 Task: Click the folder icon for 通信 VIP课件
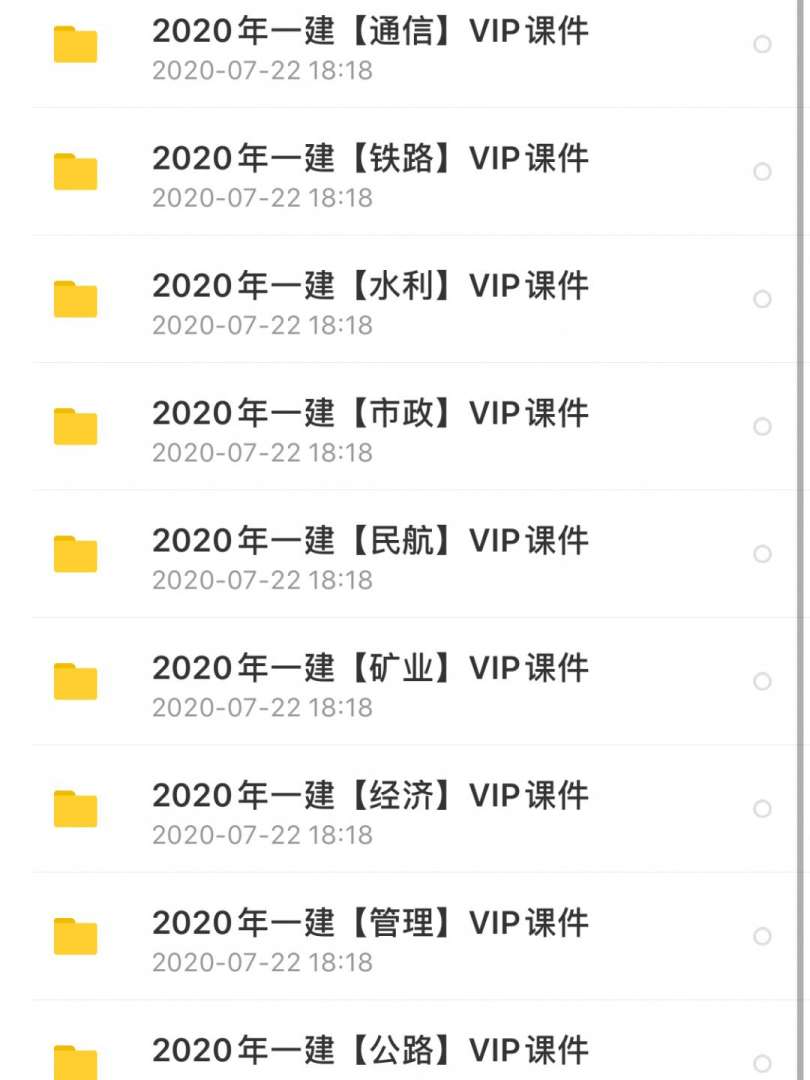click(74, 45)
